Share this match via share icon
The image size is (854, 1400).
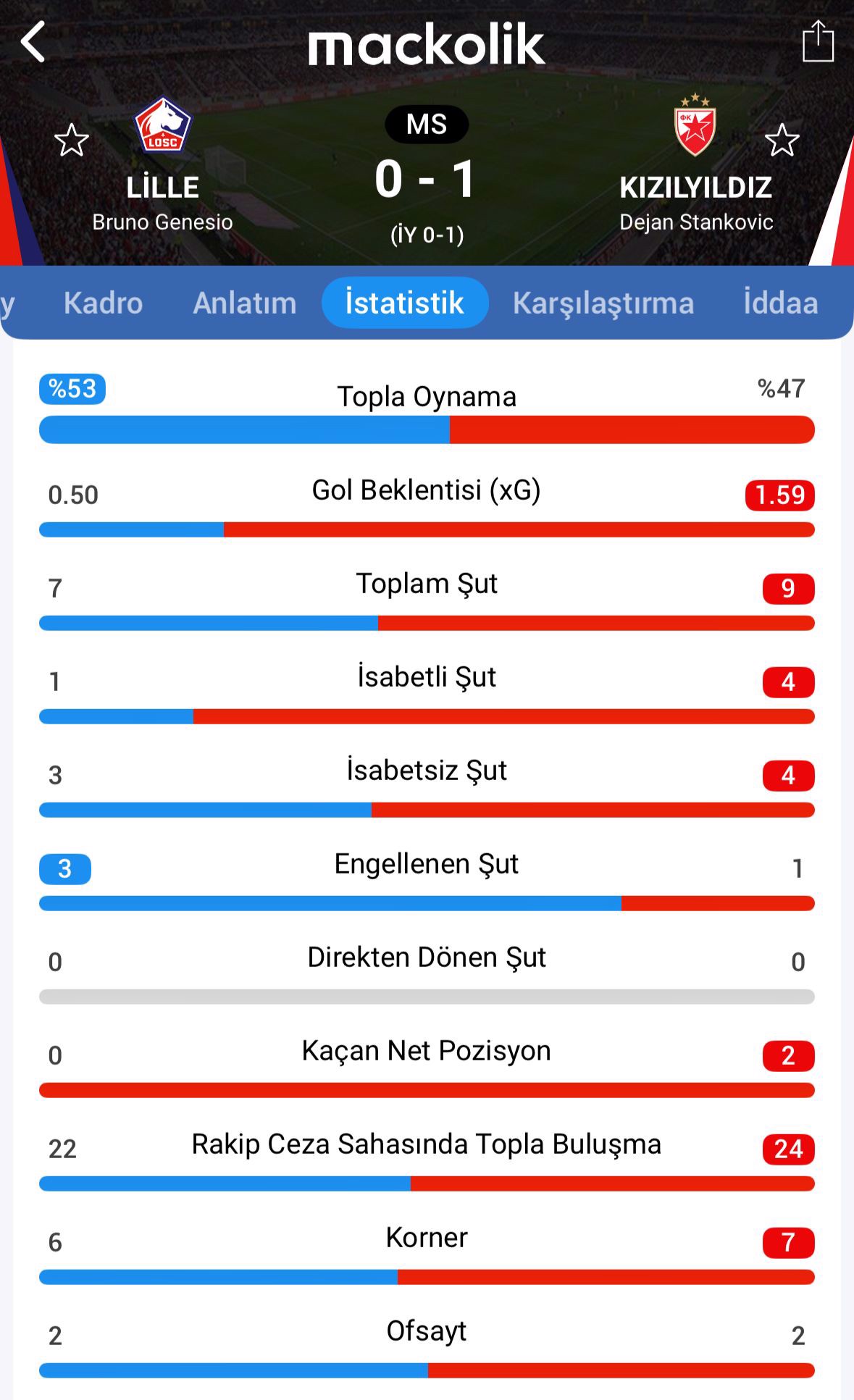coord(818,42)
